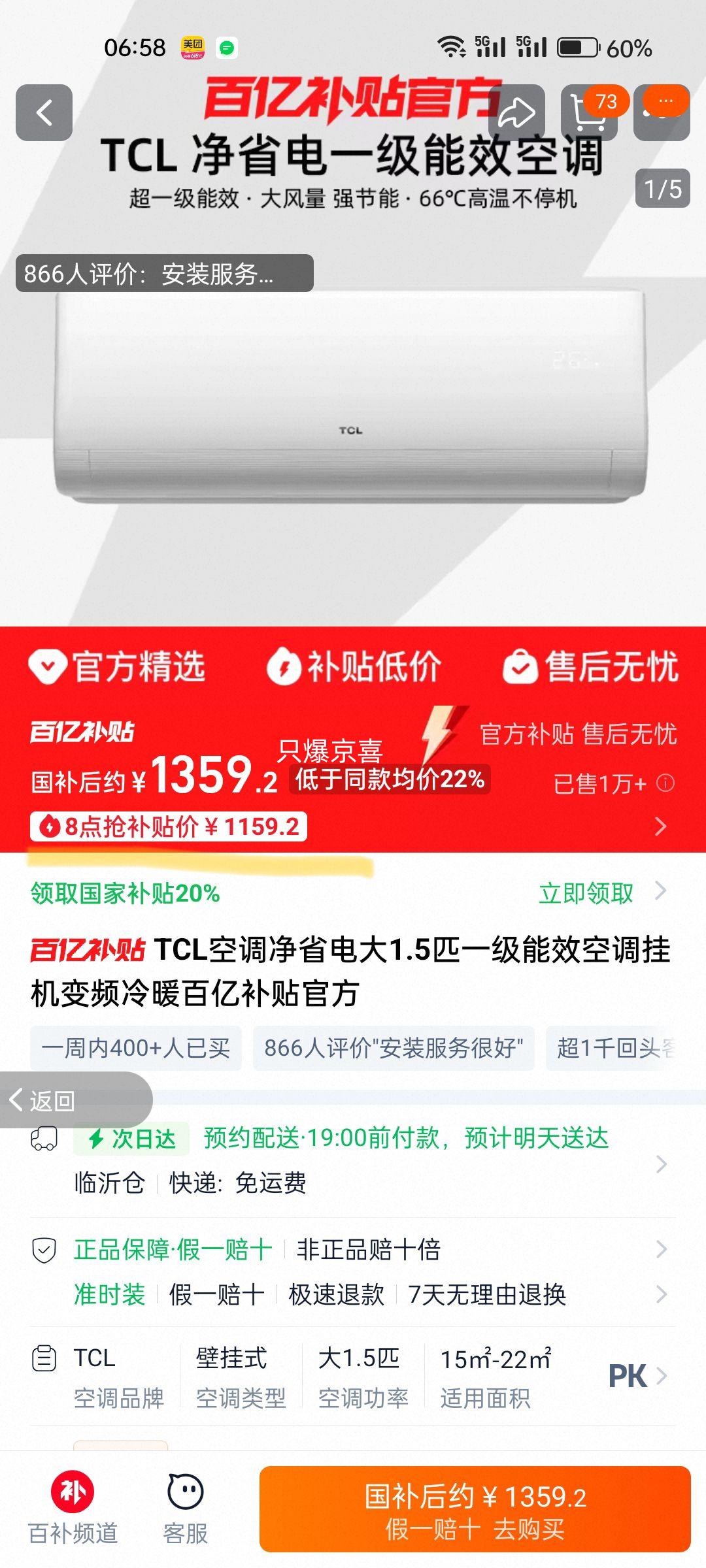Open the 8点抢补贴价 ¥1159.2 offer

[x=169, y=826]
